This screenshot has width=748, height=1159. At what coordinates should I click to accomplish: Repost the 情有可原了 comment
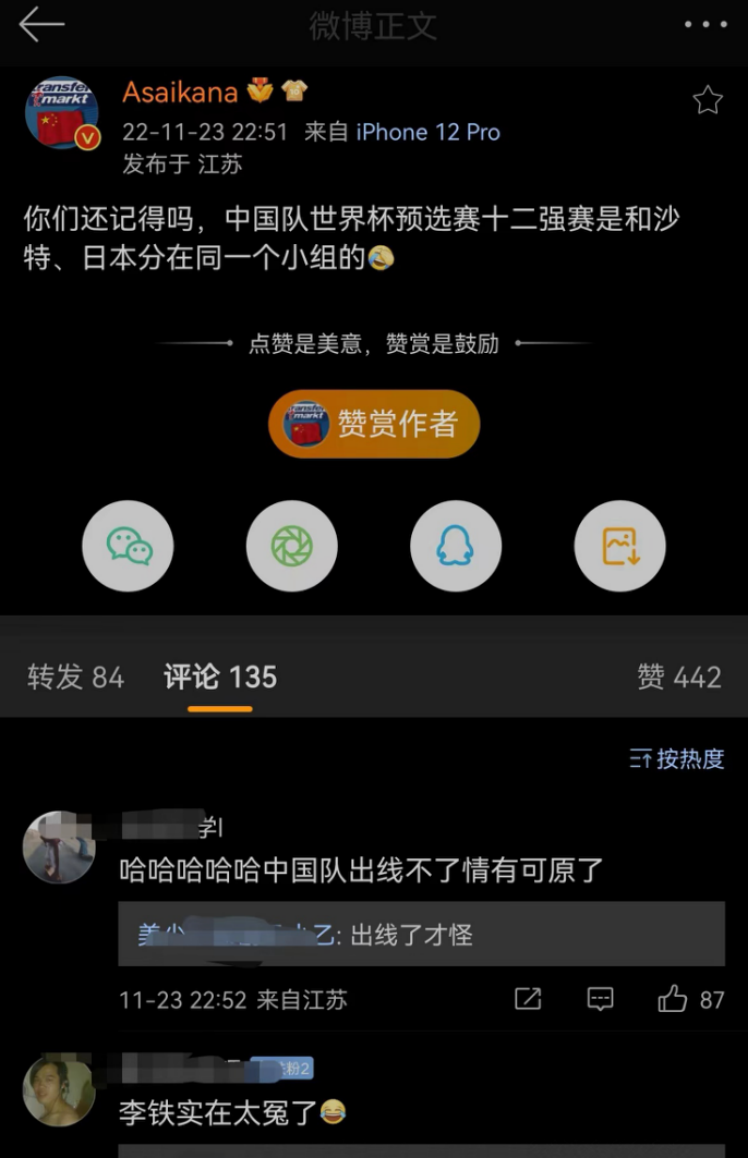tap(527, 998)
